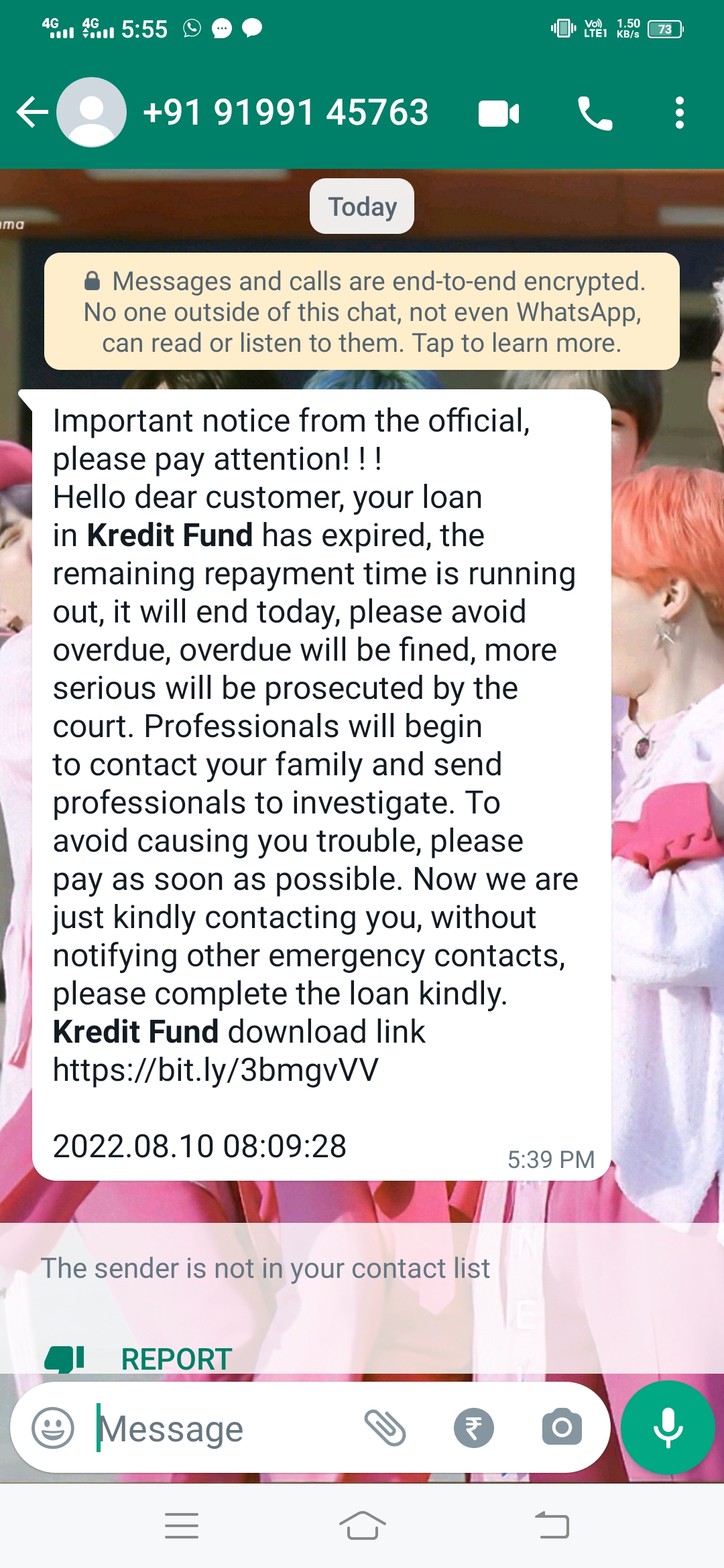724x1568 pixels.
Task: Open the system recent apps menu
Action: coord(182,1526)
